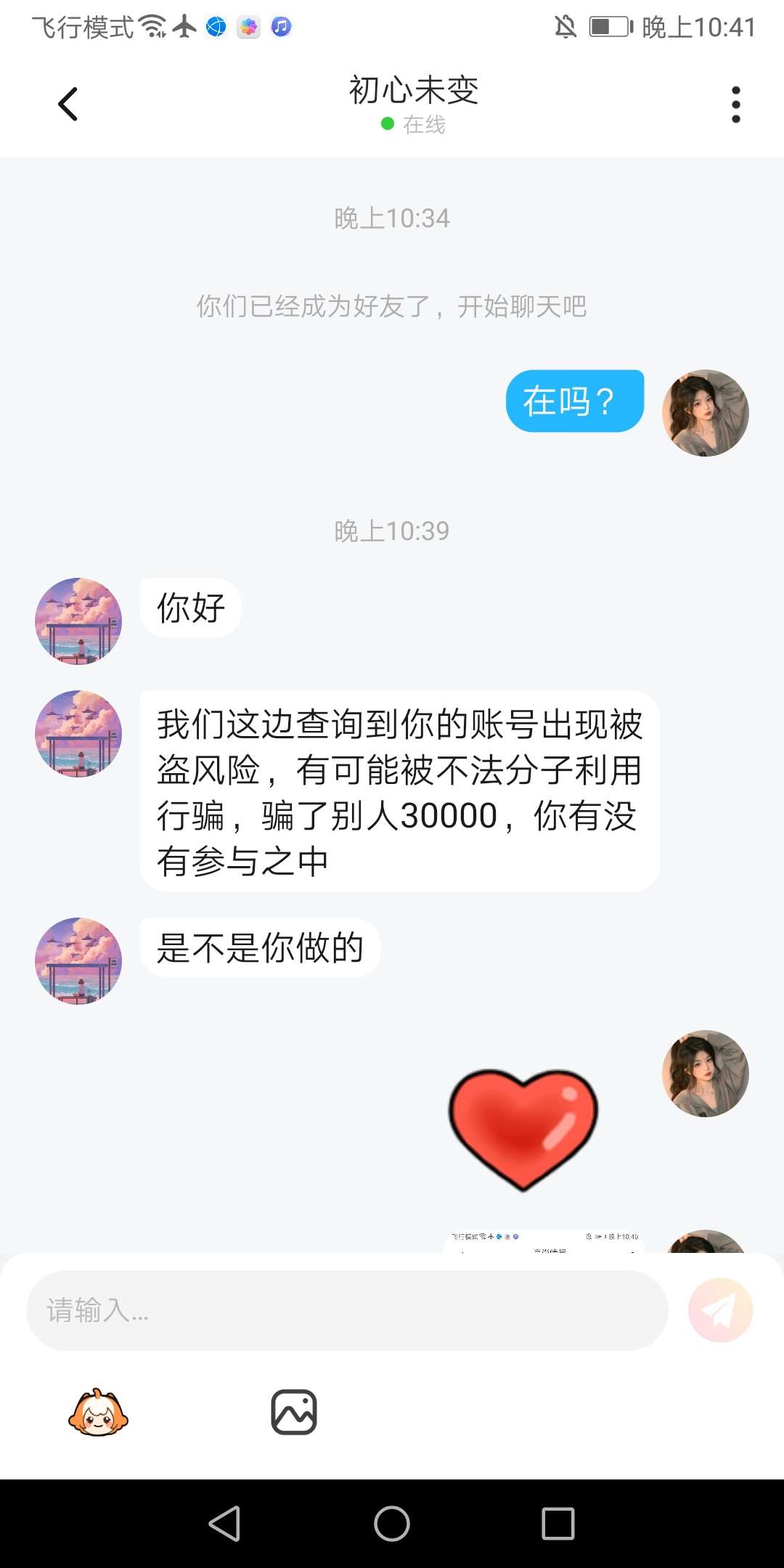Go back from the 初心未变 chat
Viewport: 784px width, 1568px height.
point(68,105)
